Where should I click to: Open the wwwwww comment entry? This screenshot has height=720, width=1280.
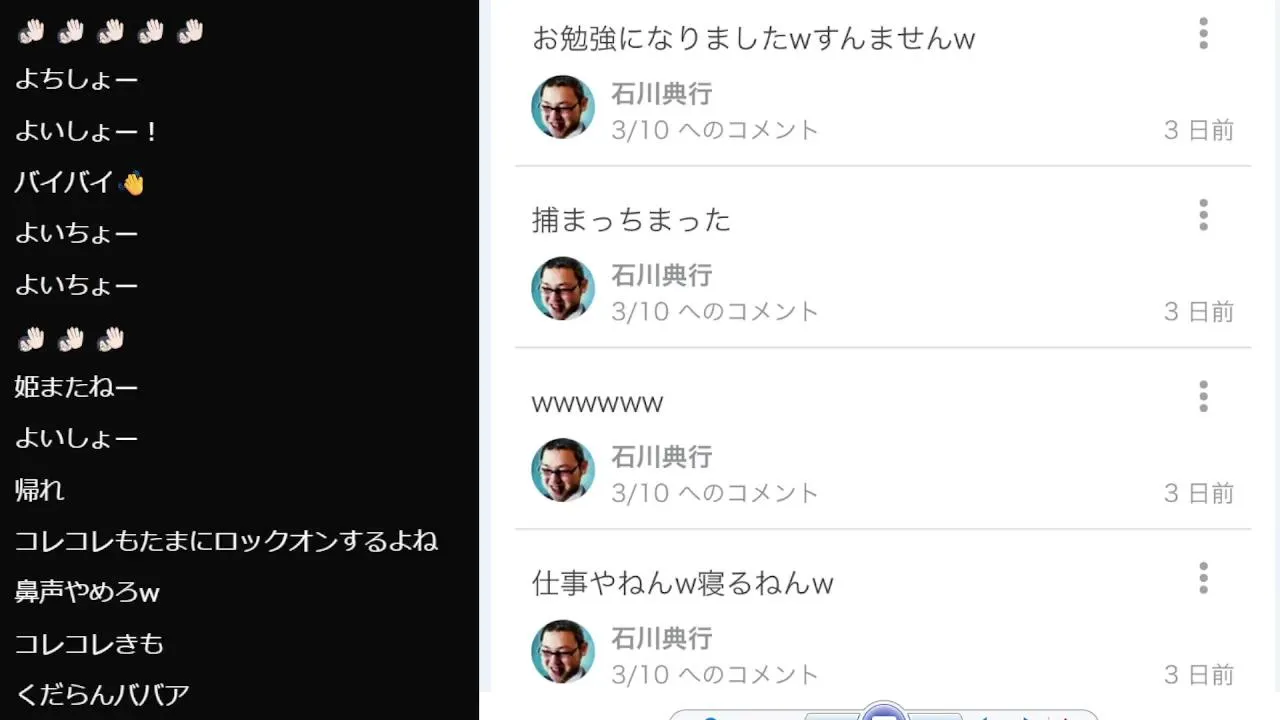[x=598, y=403]
